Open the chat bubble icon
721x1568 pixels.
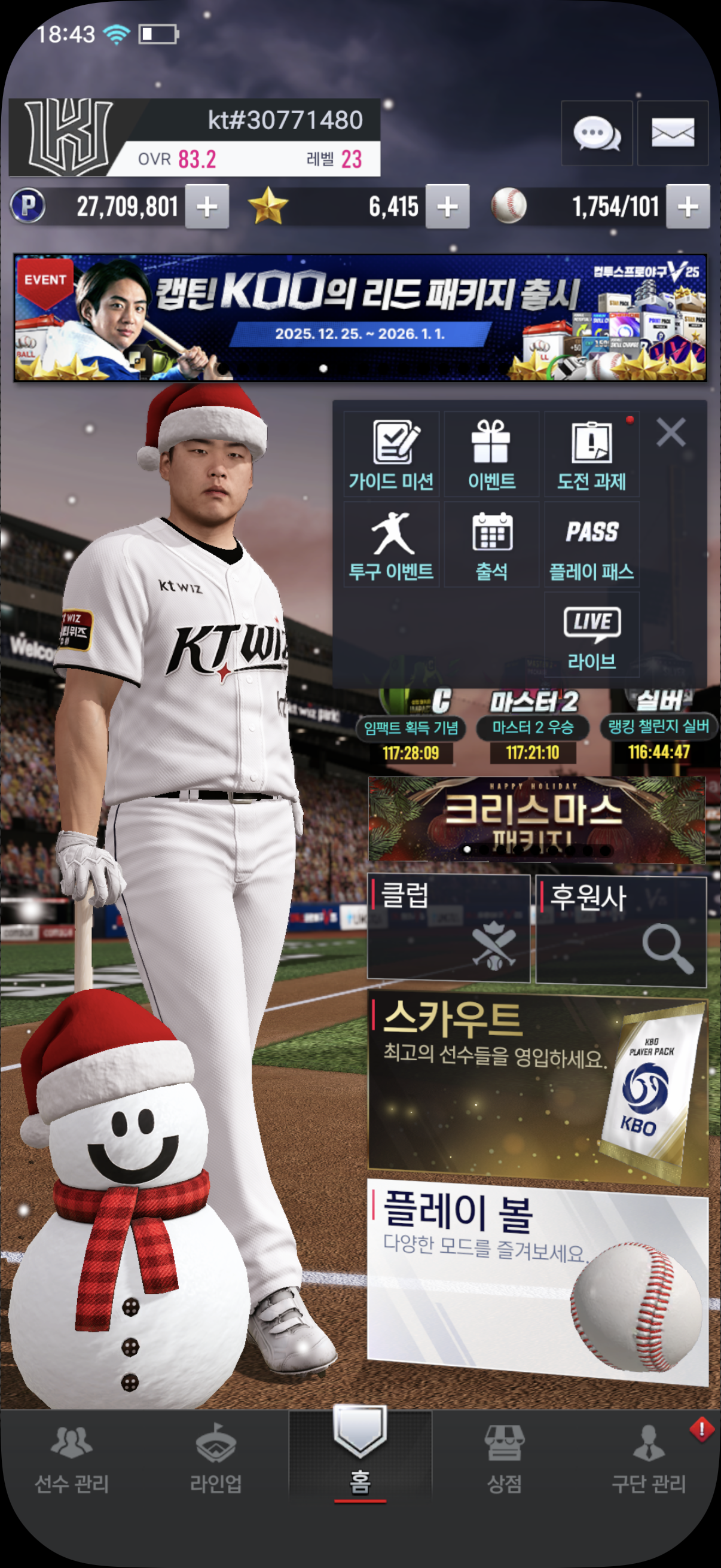(x=596, y=133)
